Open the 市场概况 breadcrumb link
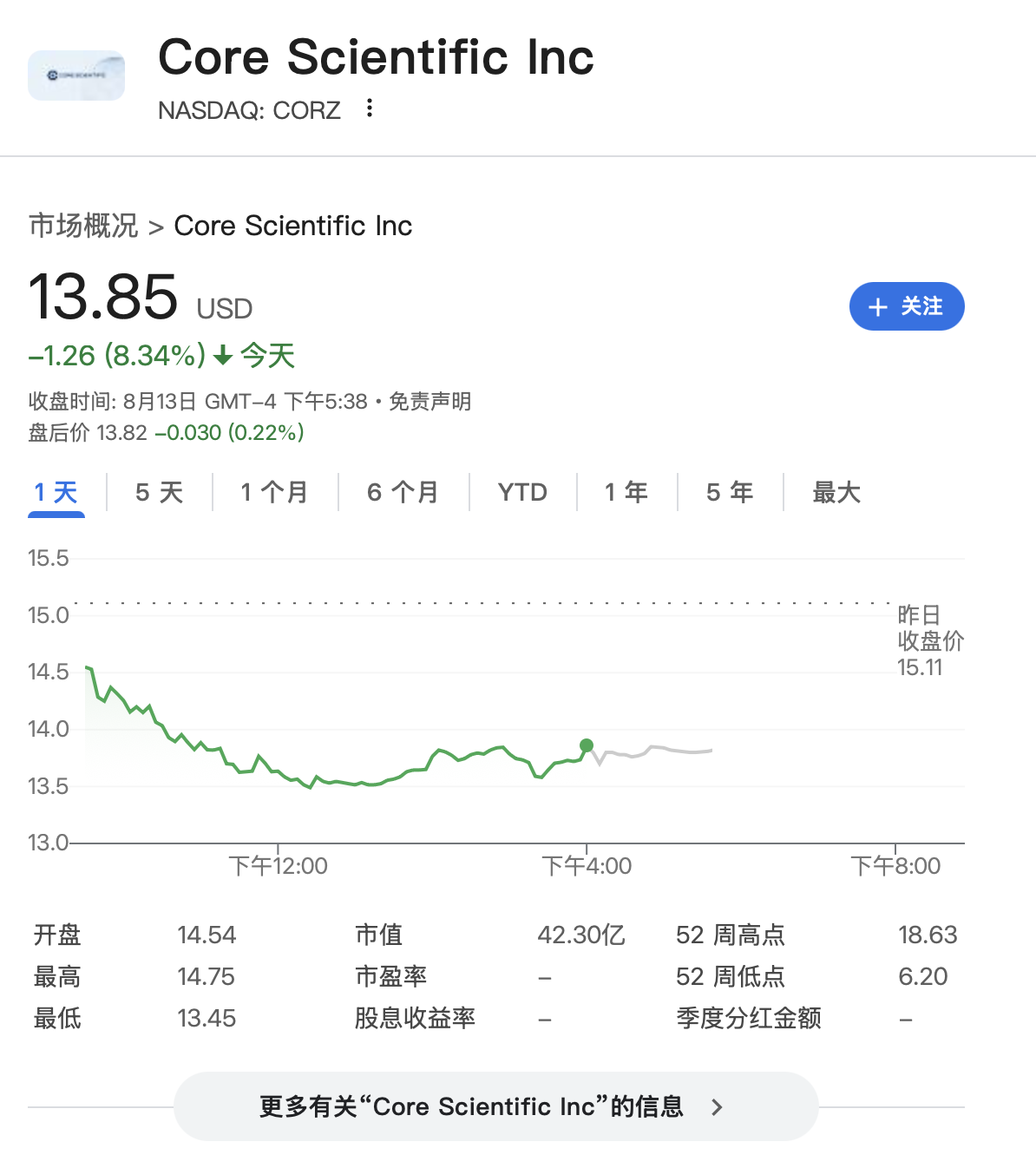 click(x=83, y=226)
